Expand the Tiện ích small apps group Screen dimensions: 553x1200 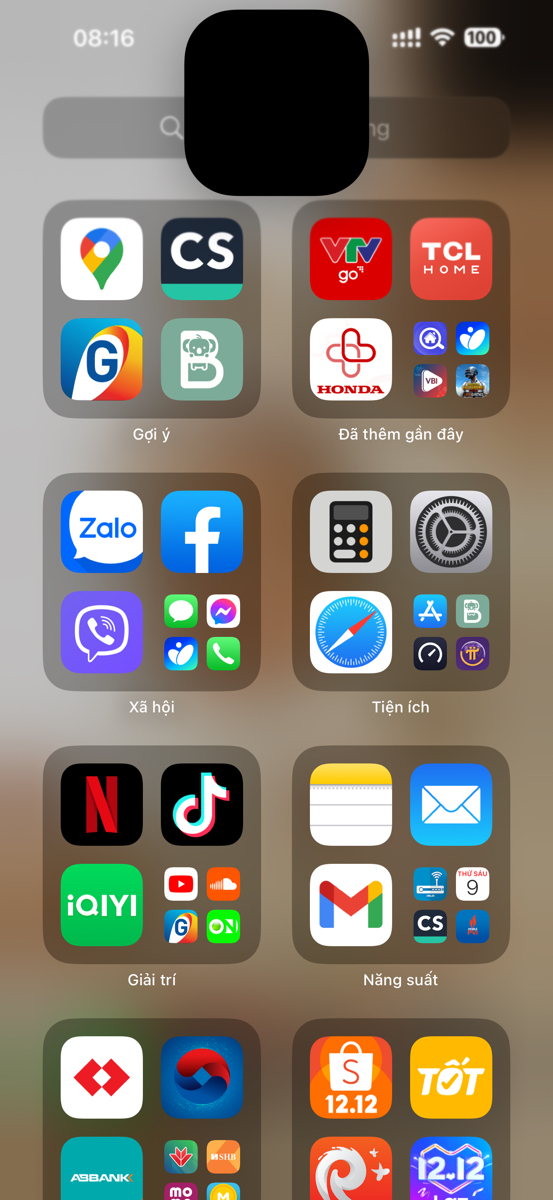click(451, 632)
